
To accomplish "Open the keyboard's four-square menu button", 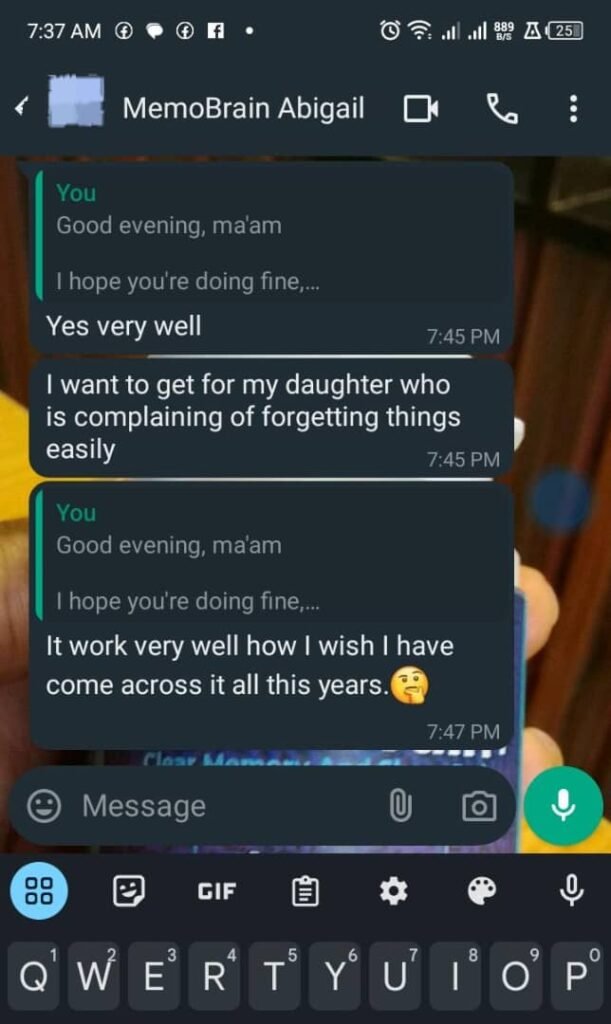I will (x=39, y=890).
